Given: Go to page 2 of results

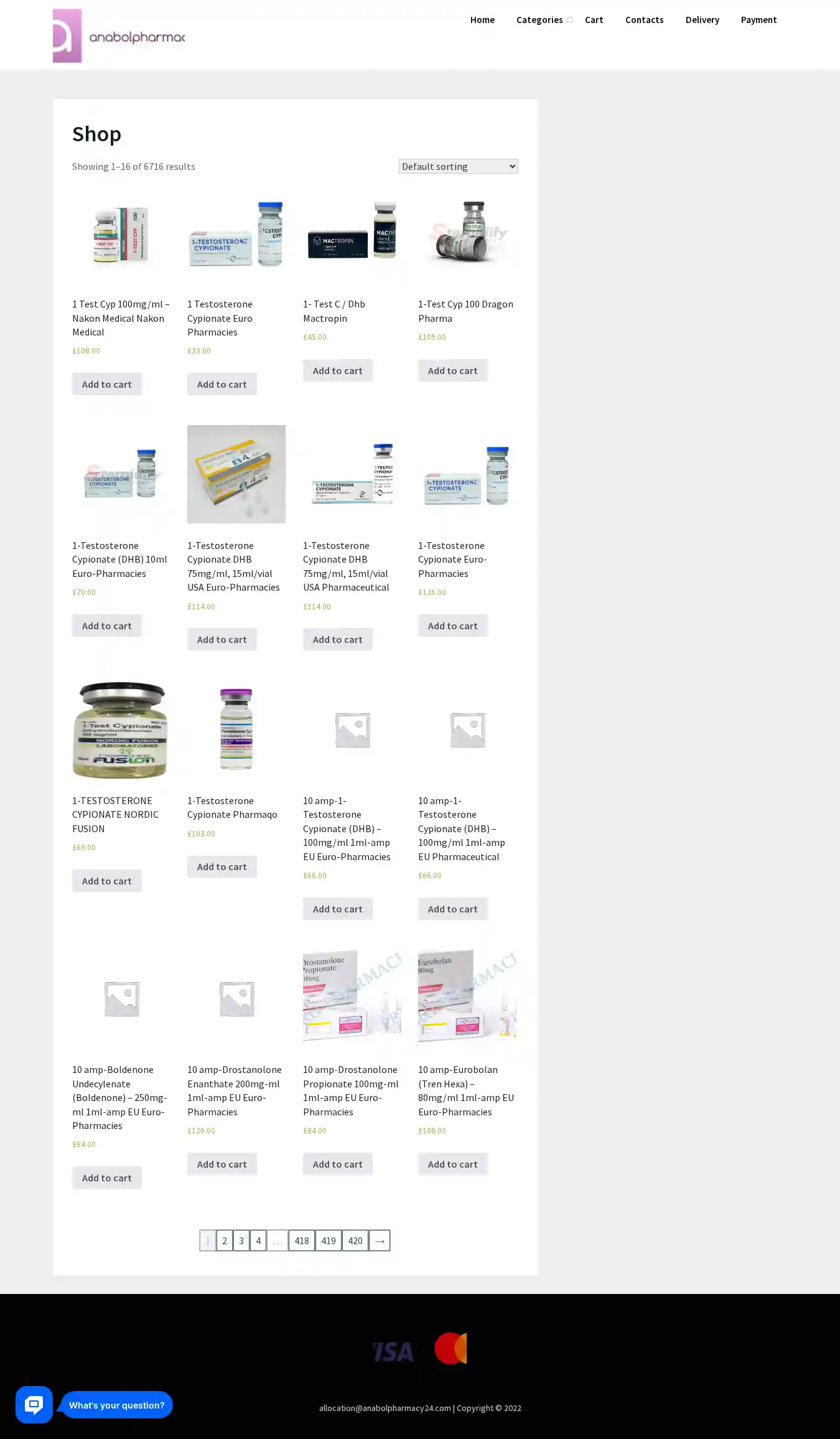Looking at the screenshot, I should click(x=225, y=1240).
